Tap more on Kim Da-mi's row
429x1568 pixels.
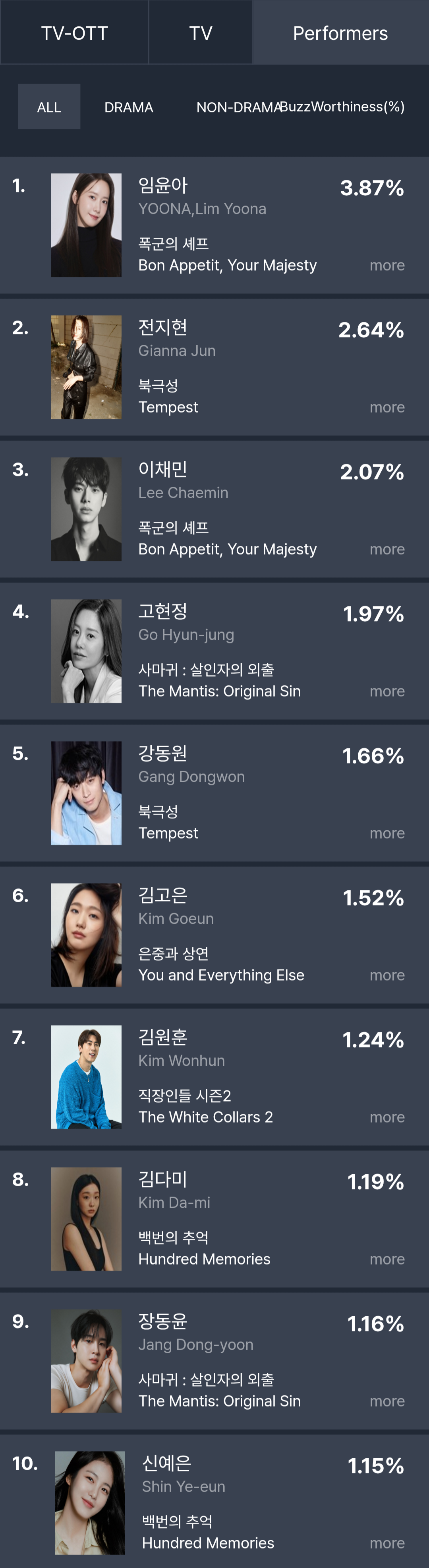(x=387, y=1258)
